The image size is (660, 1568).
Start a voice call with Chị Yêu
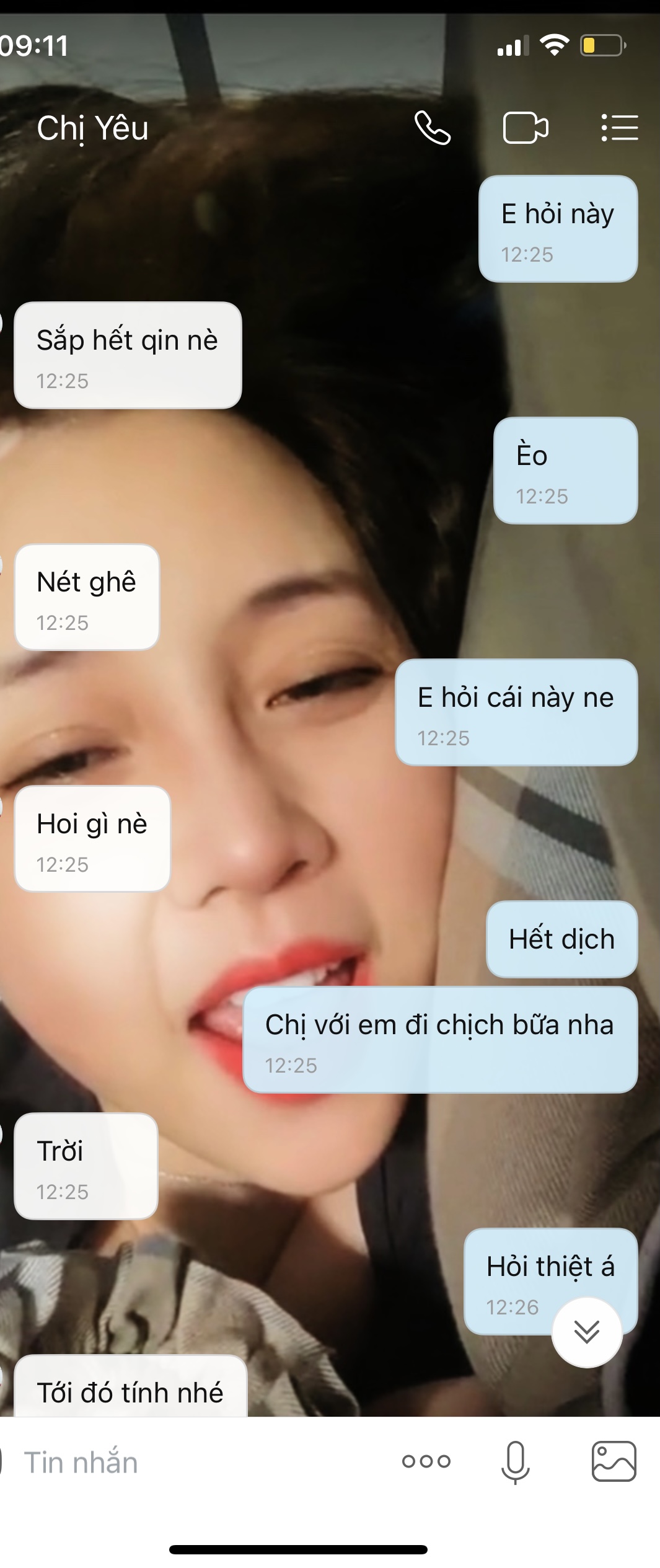click(432, 128)
